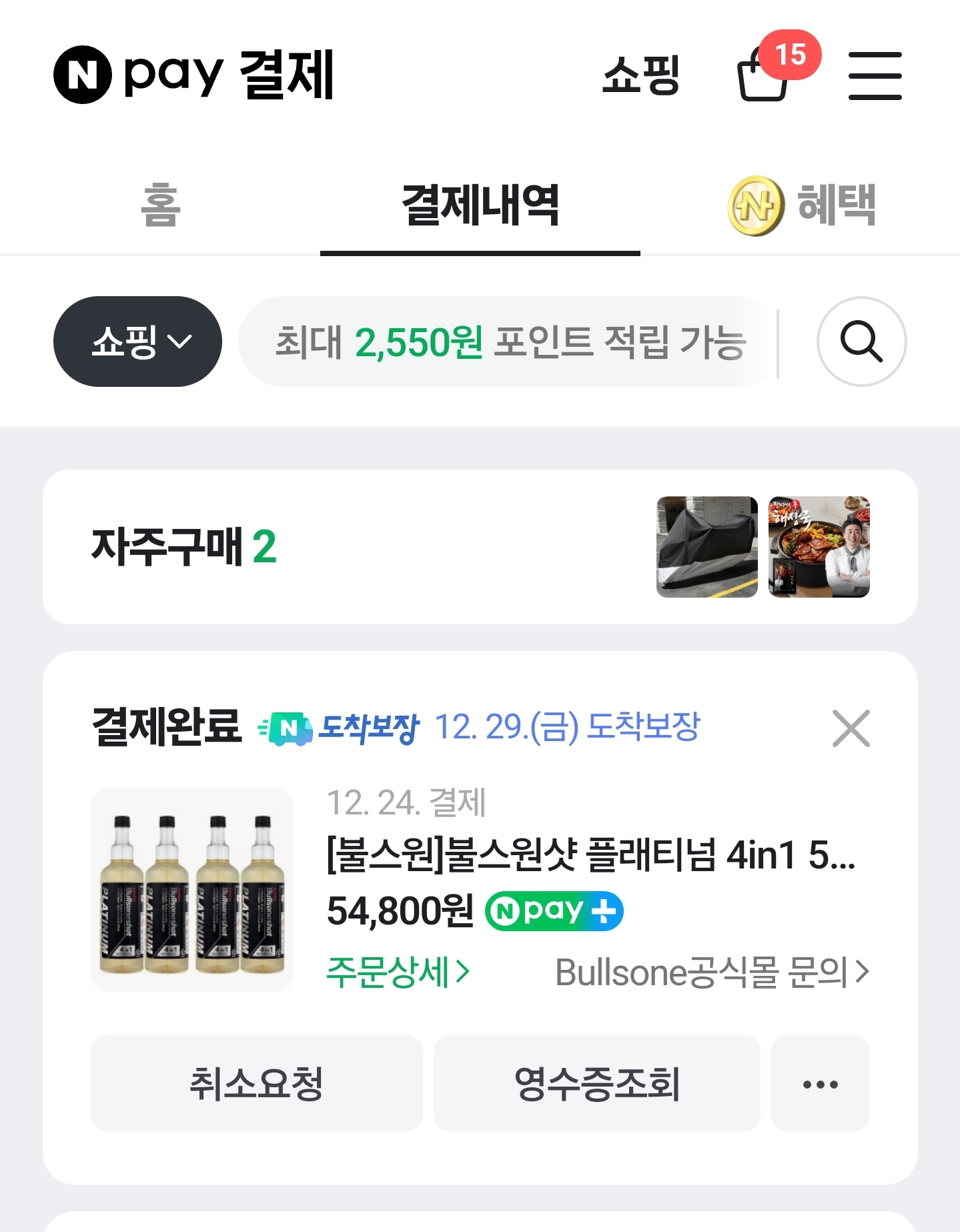
Task: Contact seller via Bullsone공식몰 문의
Action: pyautogui.click(x=712, y=972)
